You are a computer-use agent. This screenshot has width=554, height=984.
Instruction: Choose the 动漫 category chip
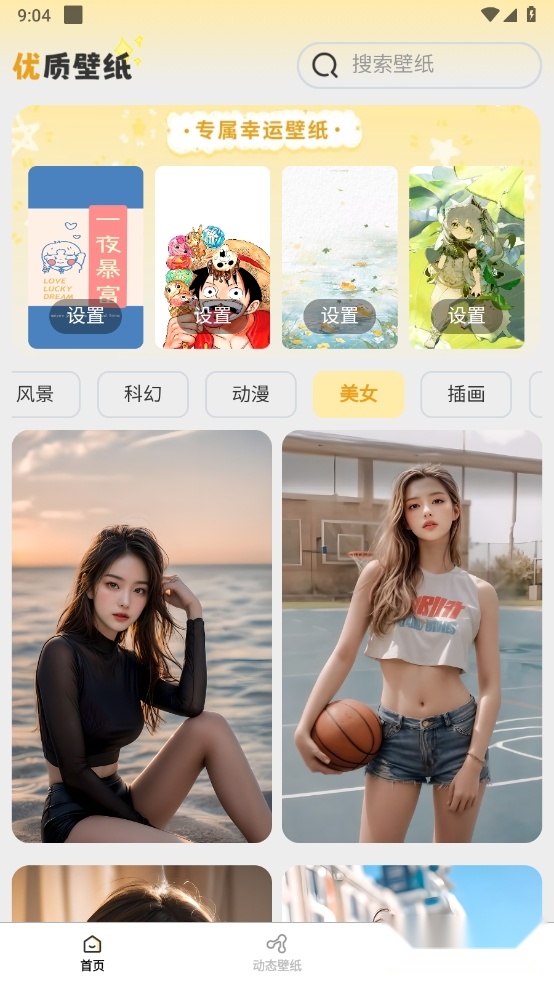pos(251,394)
